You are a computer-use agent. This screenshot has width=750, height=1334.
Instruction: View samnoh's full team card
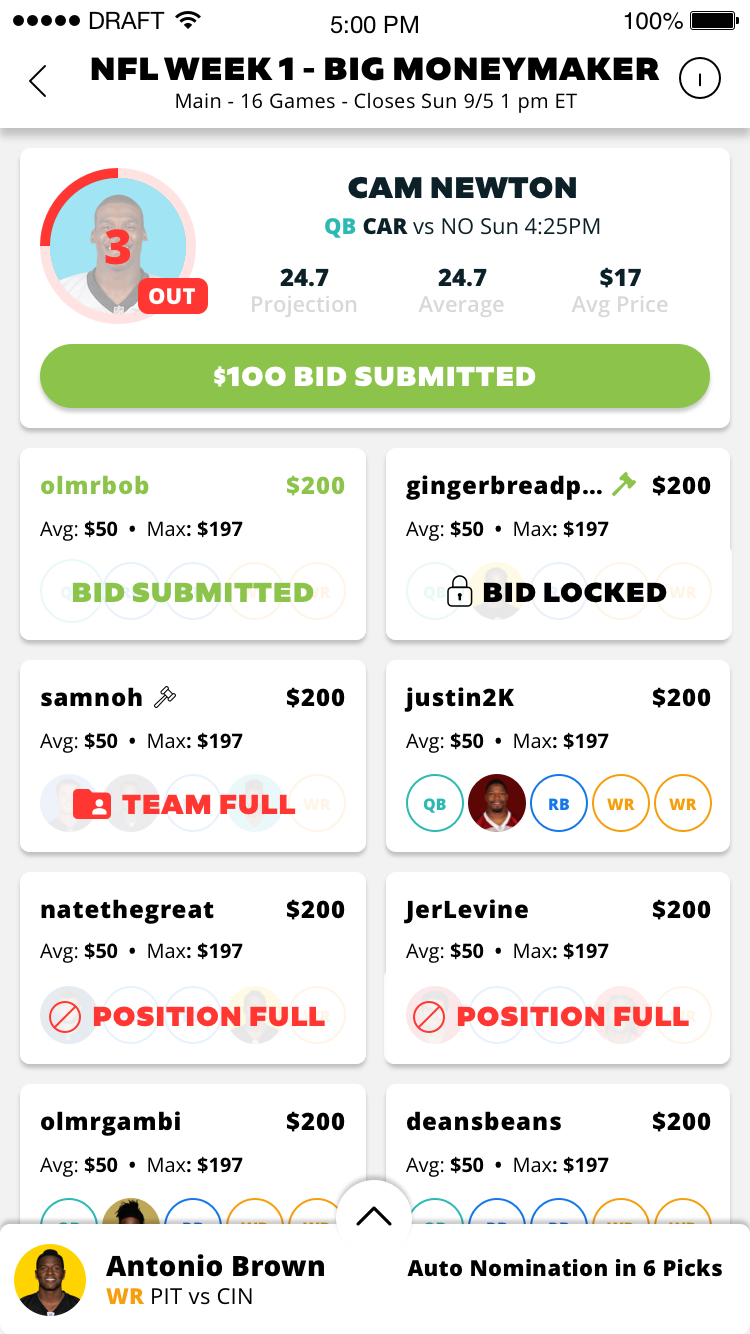coord(193,756)
